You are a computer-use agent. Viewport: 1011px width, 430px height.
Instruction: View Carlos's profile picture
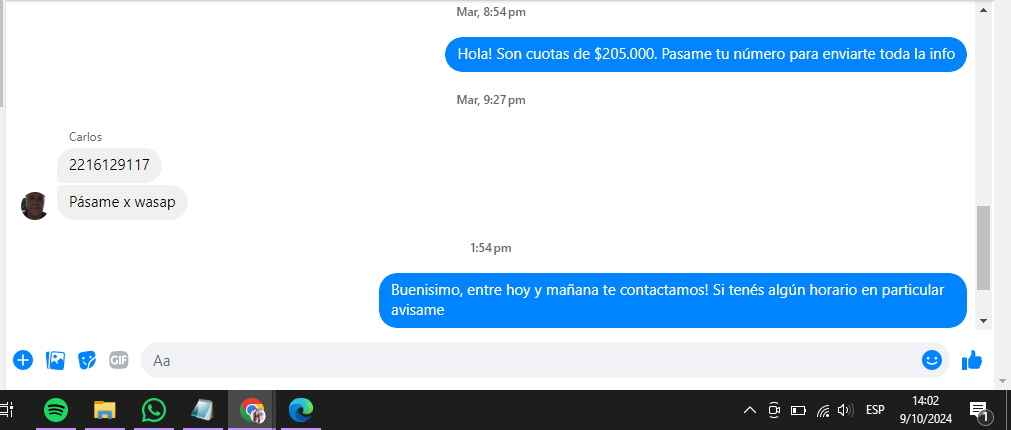[x=35, y=205]
